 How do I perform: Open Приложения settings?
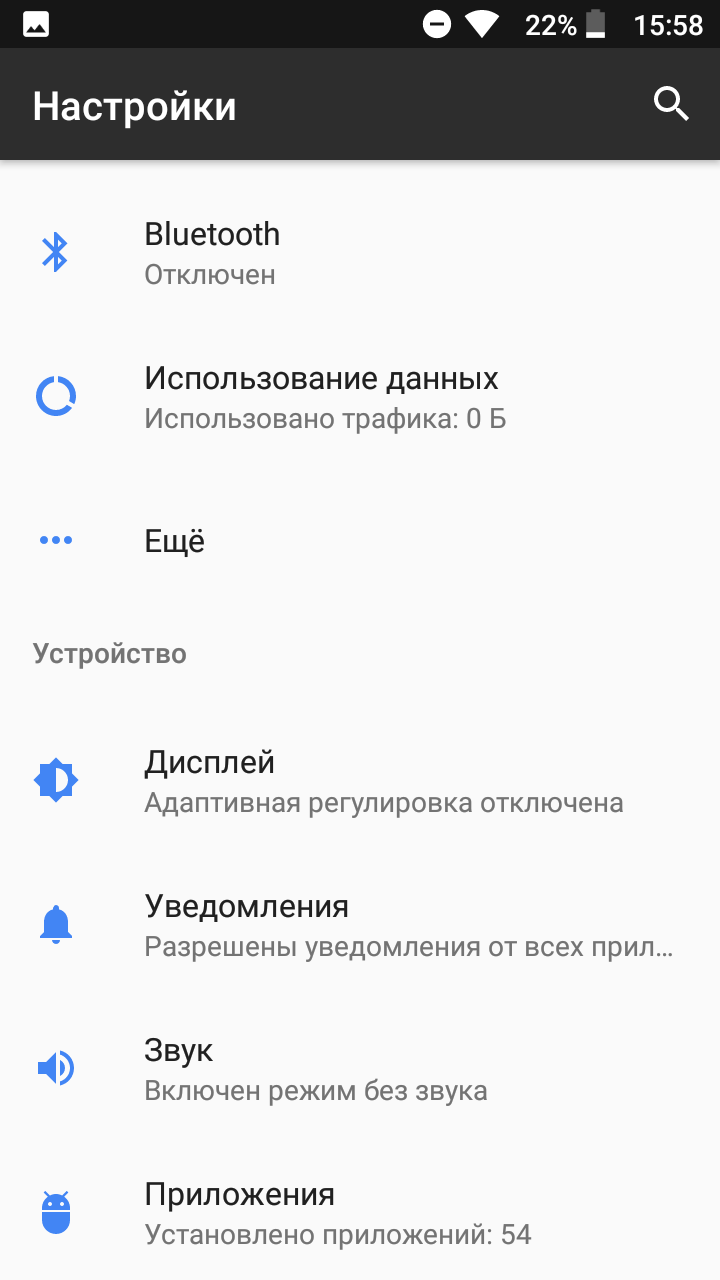coord(360,1211)
